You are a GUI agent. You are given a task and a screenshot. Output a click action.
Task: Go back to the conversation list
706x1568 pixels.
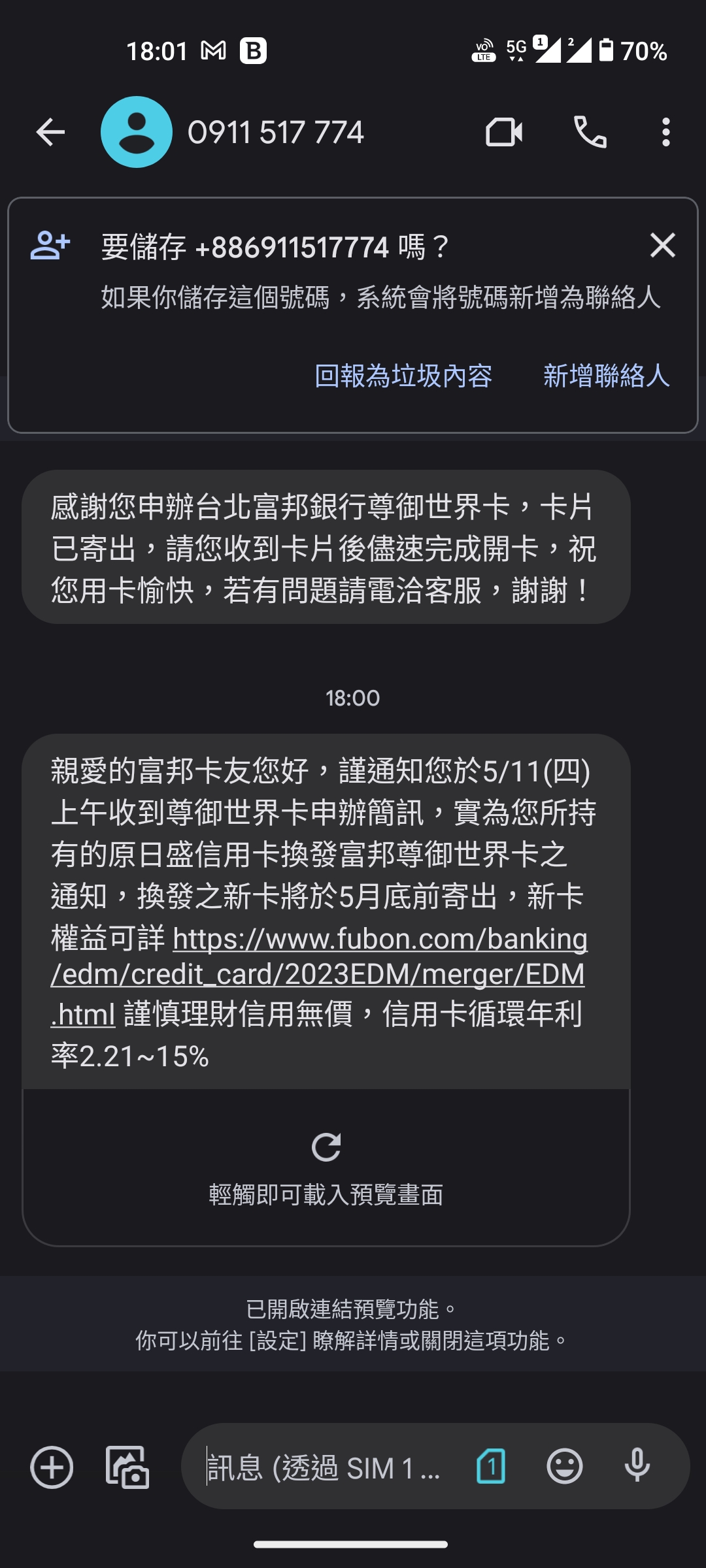point(50,133)
